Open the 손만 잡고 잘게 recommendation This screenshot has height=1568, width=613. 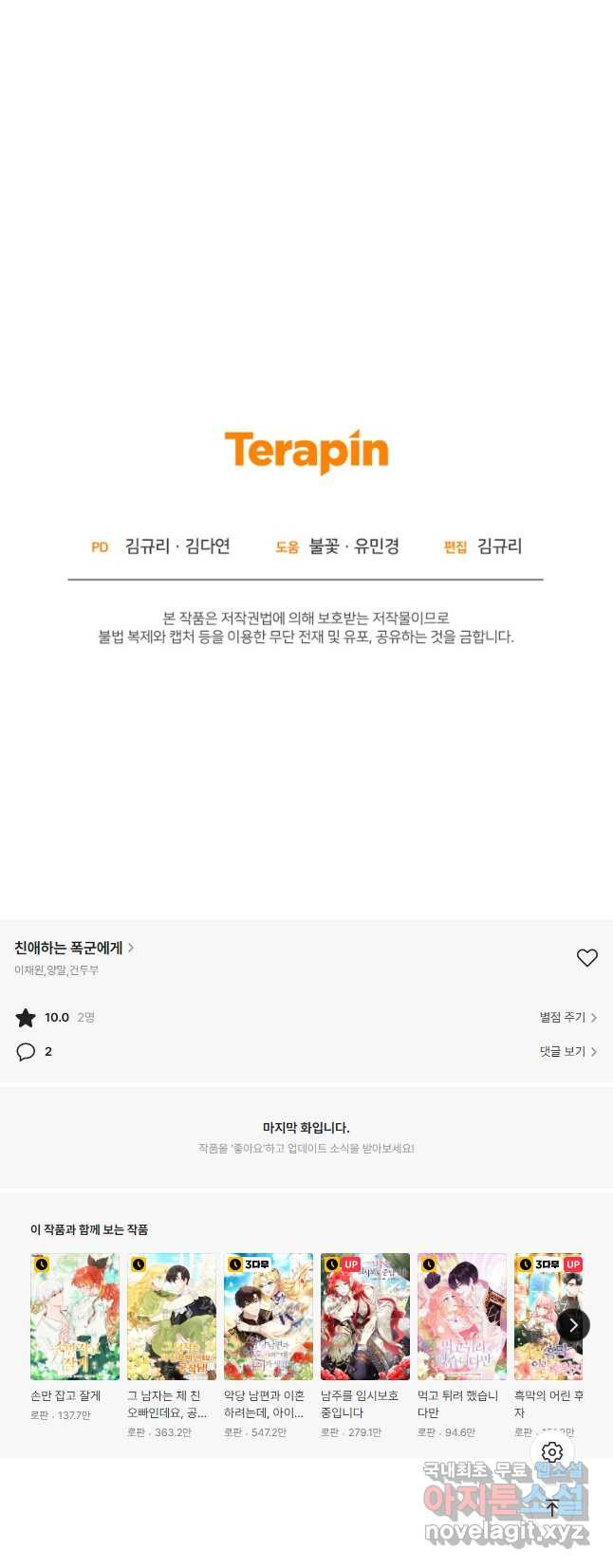75,1317
